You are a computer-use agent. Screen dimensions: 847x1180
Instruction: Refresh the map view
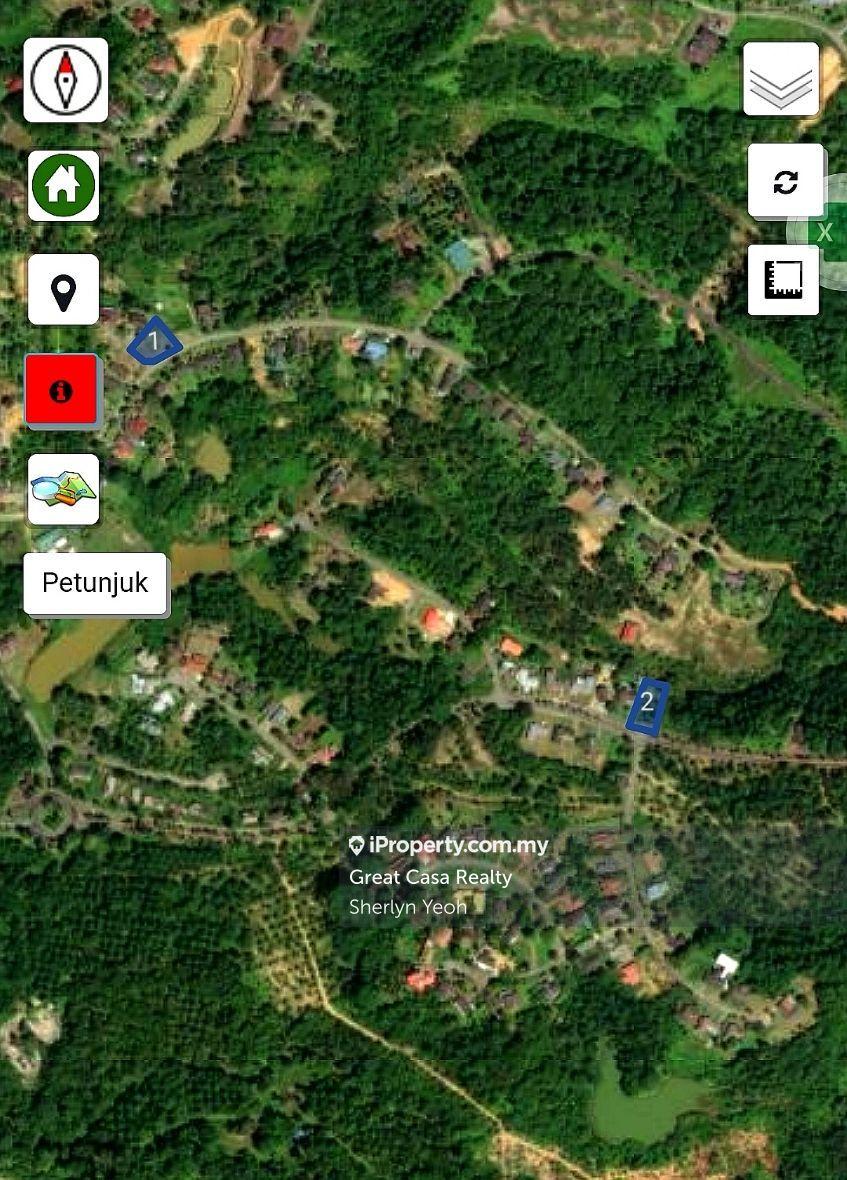pos(786,181)
